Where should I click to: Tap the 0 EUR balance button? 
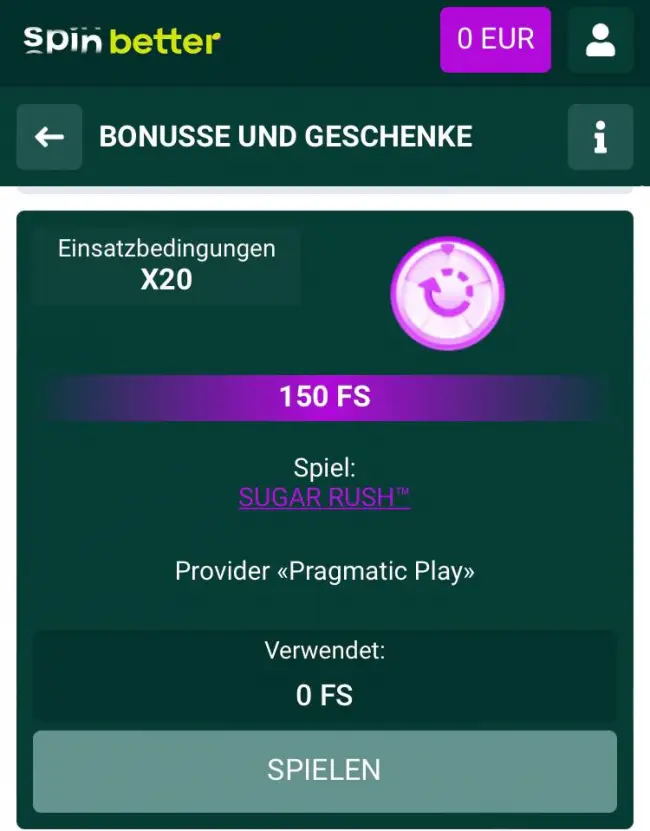(495, 40)
